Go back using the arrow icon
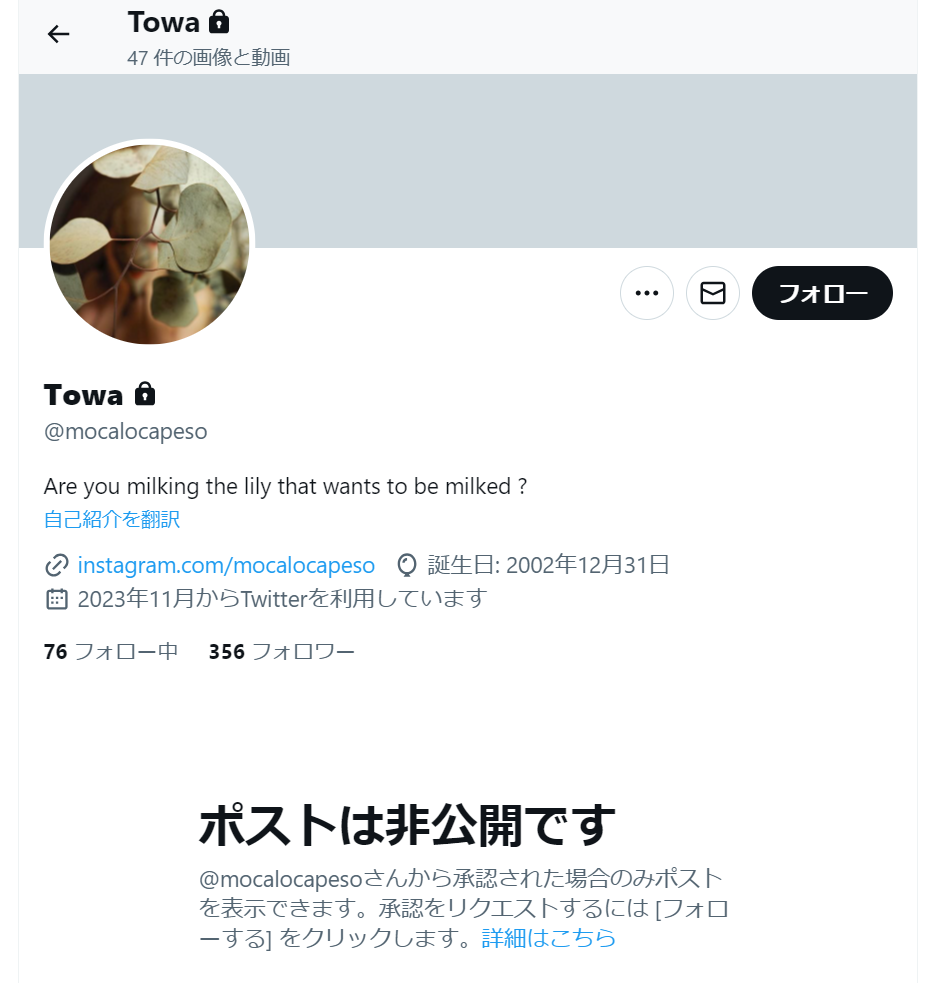Viewport: 929px width, 983px height. [59, 34]
